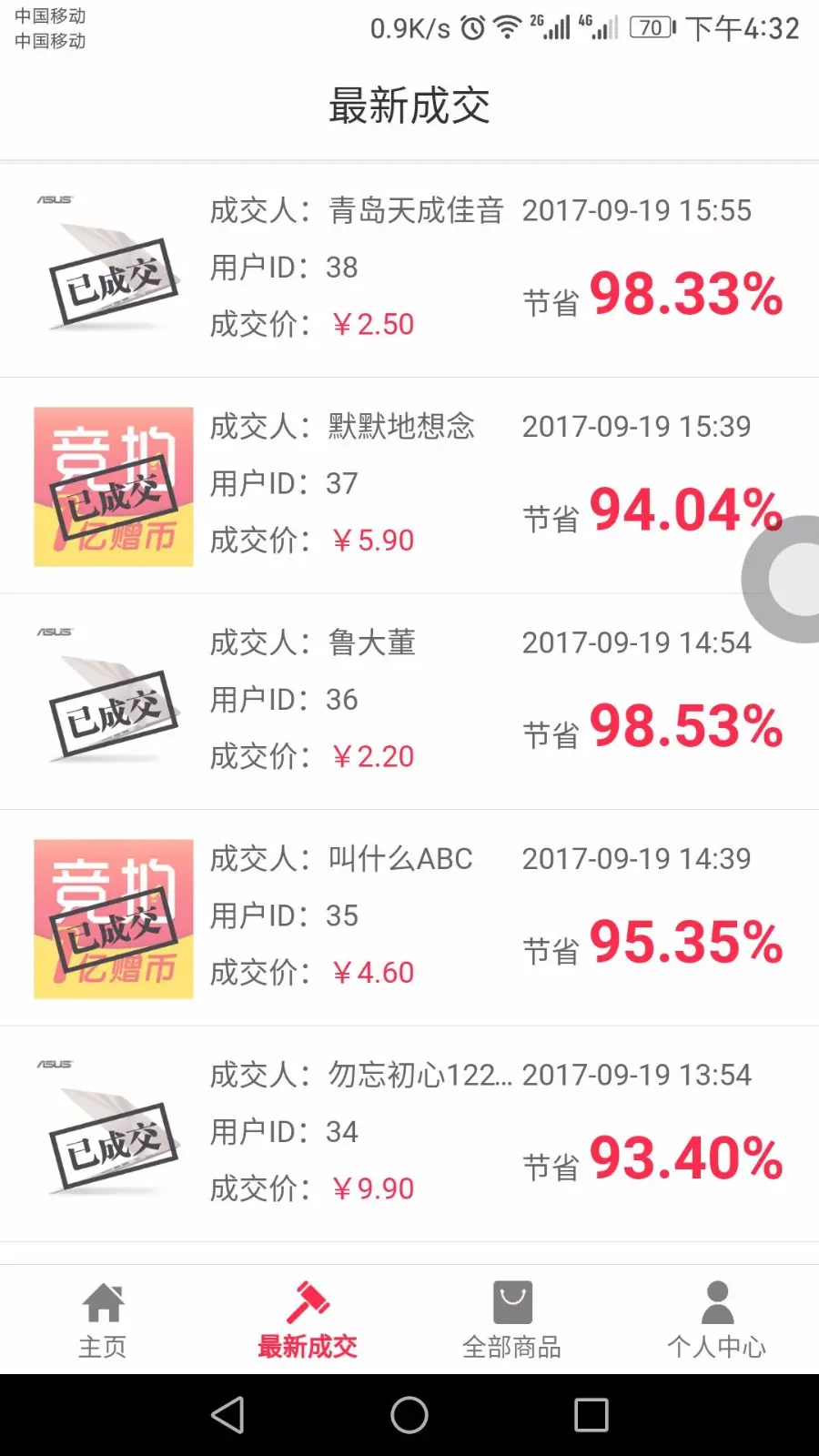Open the deal by 青岛天成佳音
The image size is (819, 1456).
pyautogui.click(x=409, y=269)
